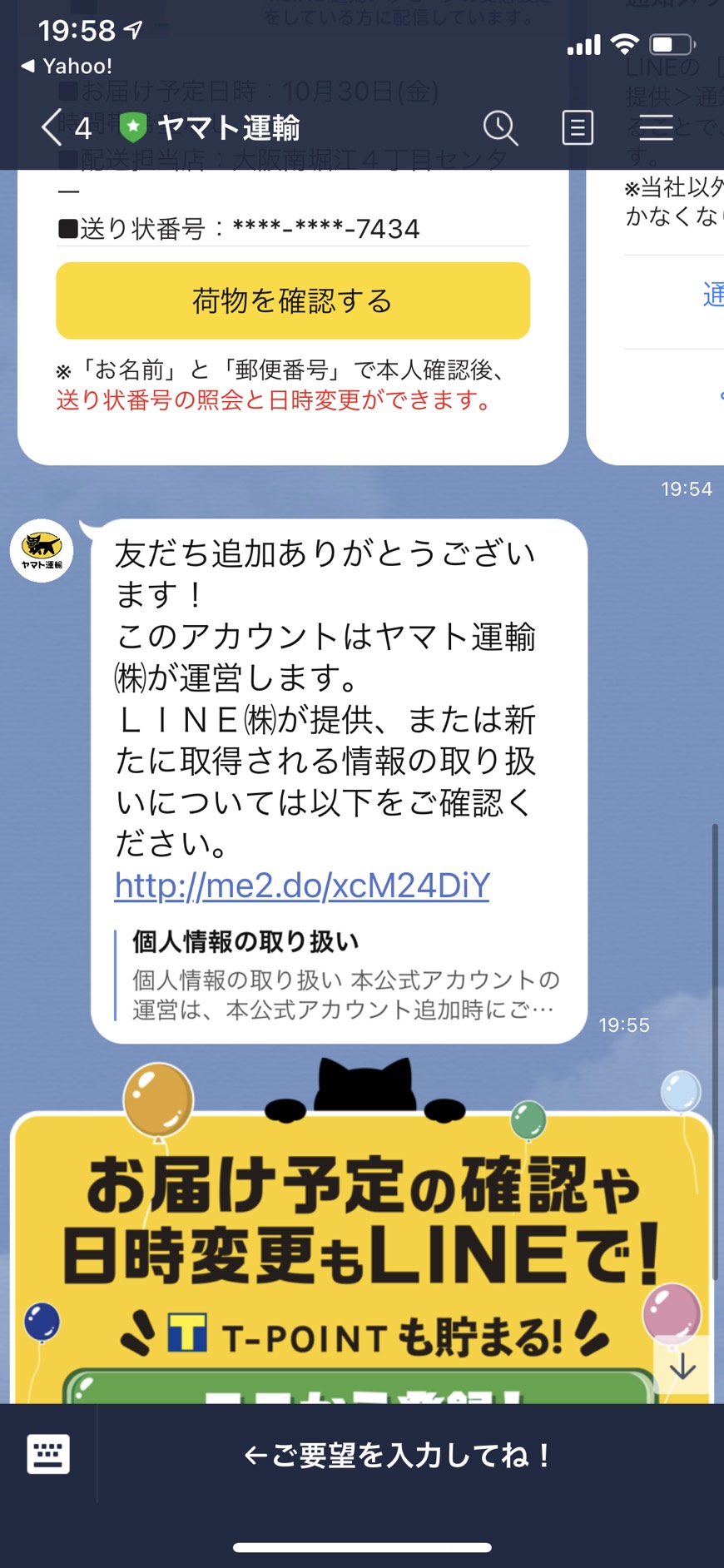Screen dimensions: 724x1568
Task: Return to the Yahoo! app
Action: point(67,66)
